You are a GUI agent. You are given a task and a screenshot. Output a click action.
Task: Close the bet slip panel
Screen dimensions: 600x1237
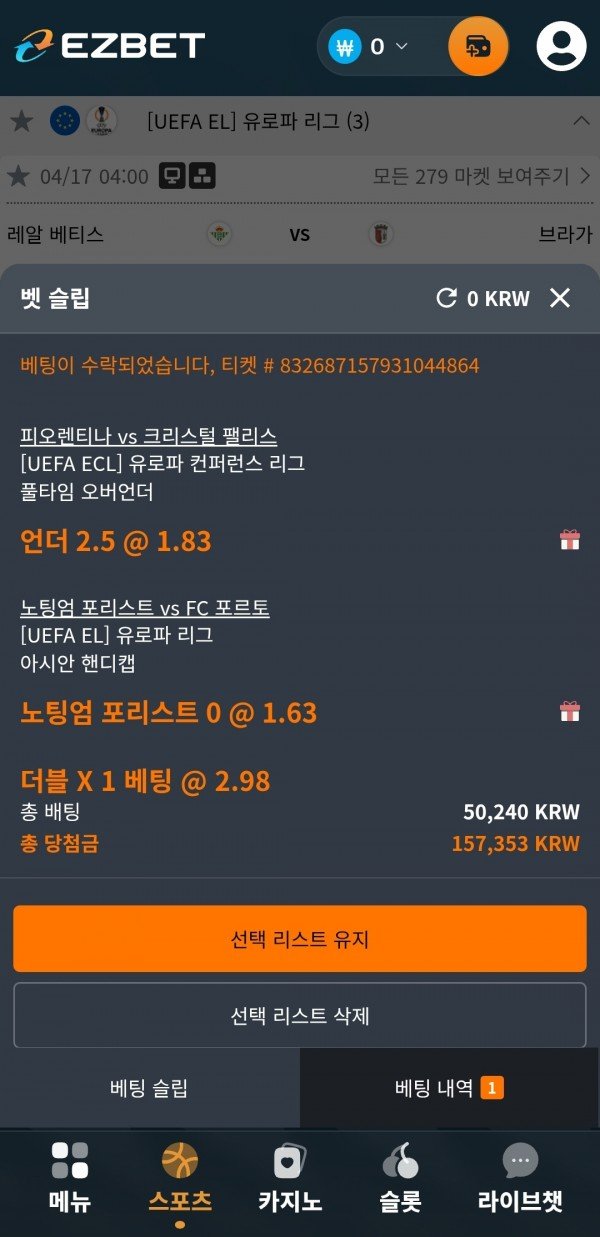click(560, 298)
